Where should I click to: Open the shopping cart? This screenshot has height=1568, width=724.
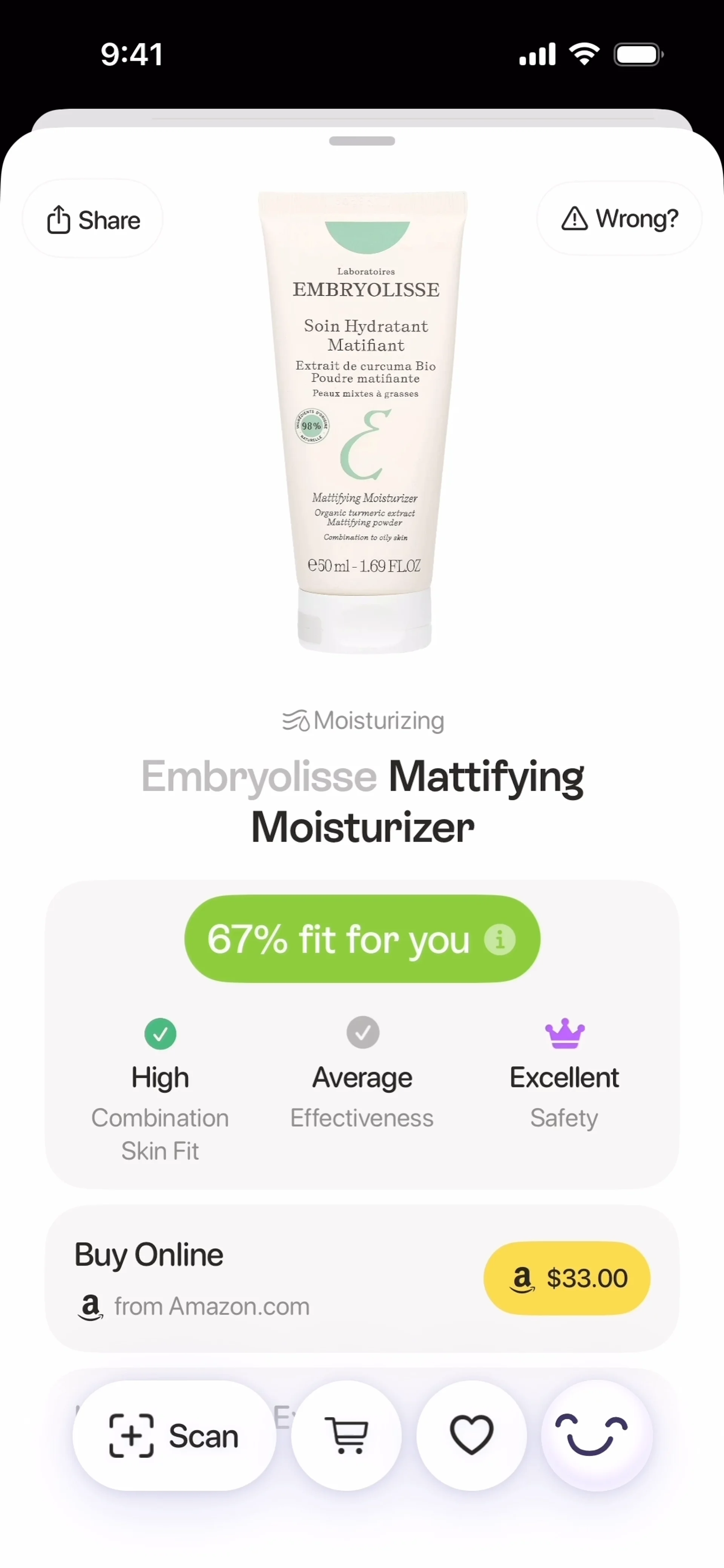[x=347, y=1436]
